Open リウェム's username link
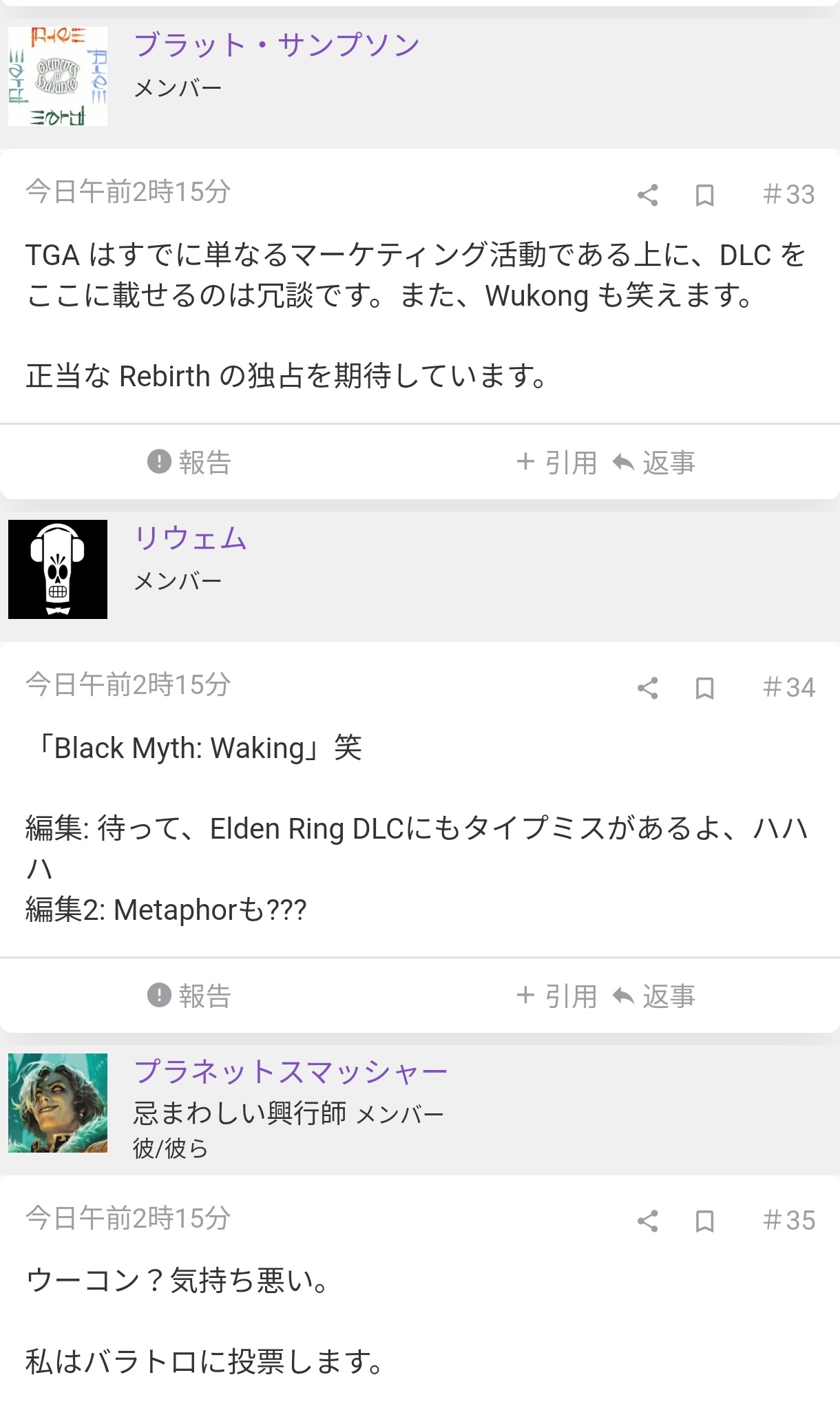 190,538
